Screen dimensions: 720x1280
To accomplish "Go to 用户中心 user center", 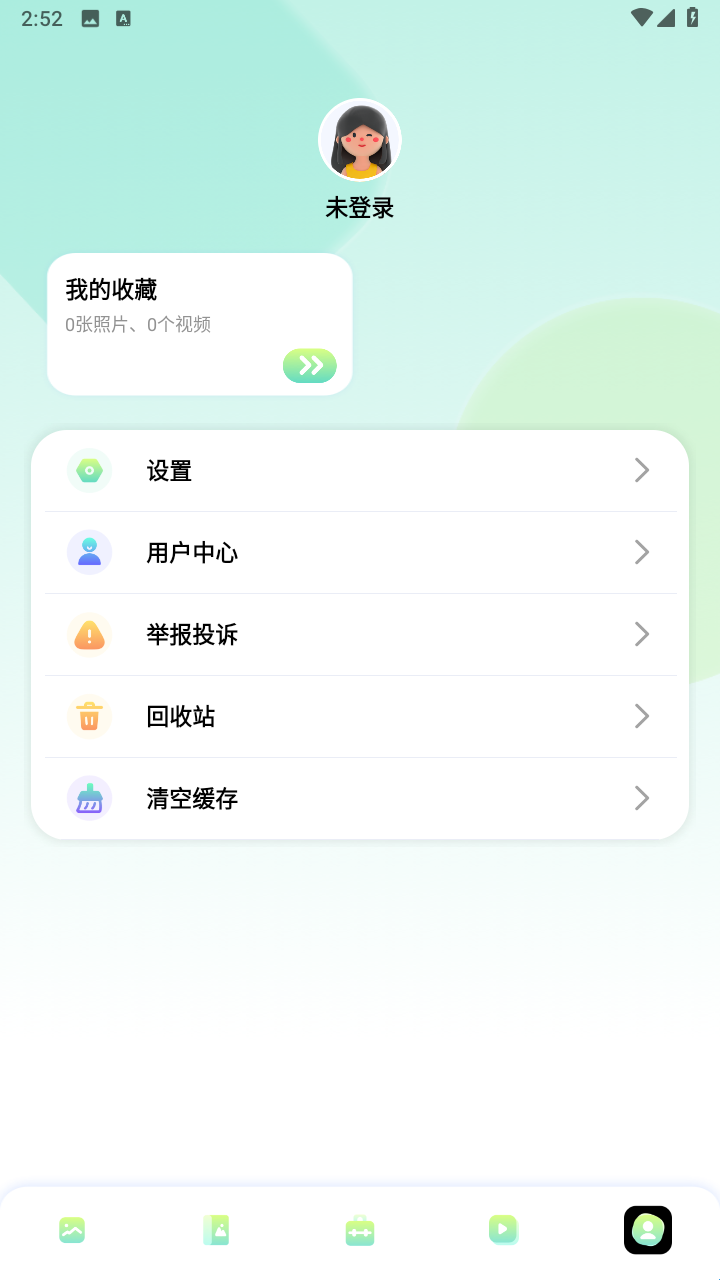I will [x=360, y=553].
